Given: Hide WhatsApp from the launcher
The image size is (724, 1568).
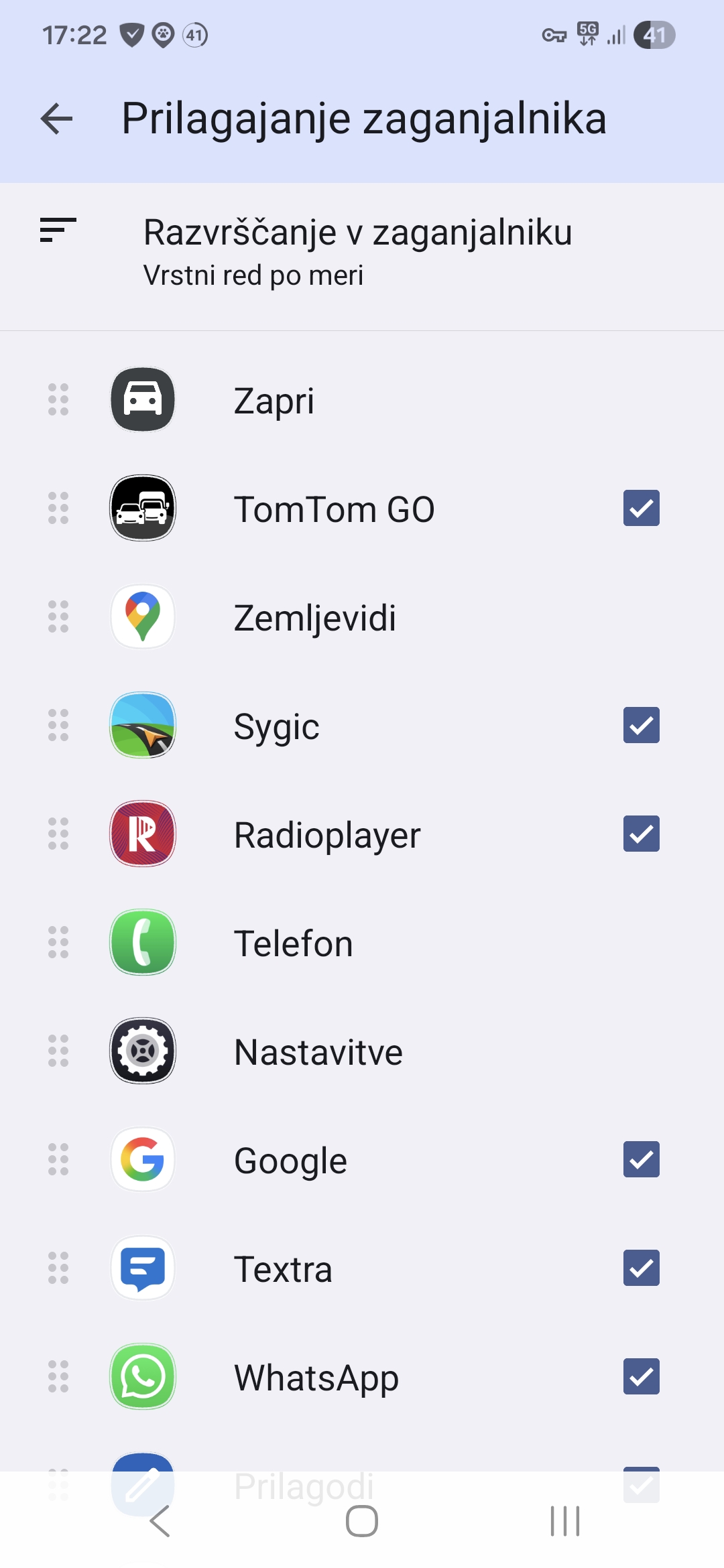Looking at the screenshot, I should point(641,1376).
